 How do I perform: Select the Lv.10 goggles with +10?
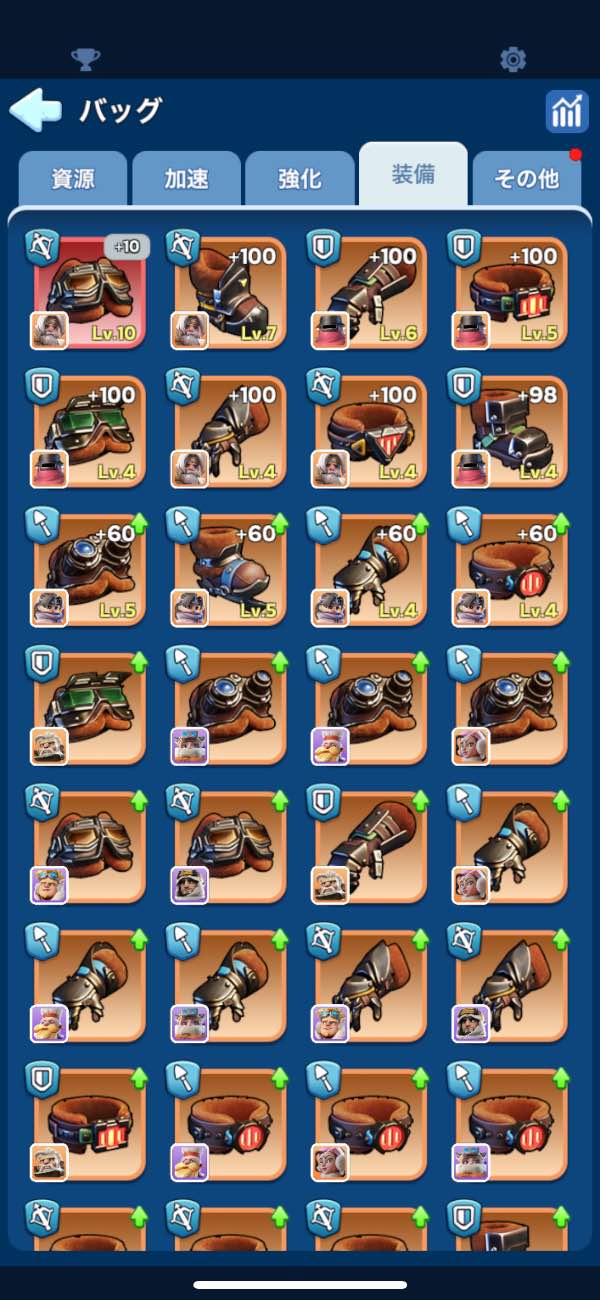click(90, 291)
